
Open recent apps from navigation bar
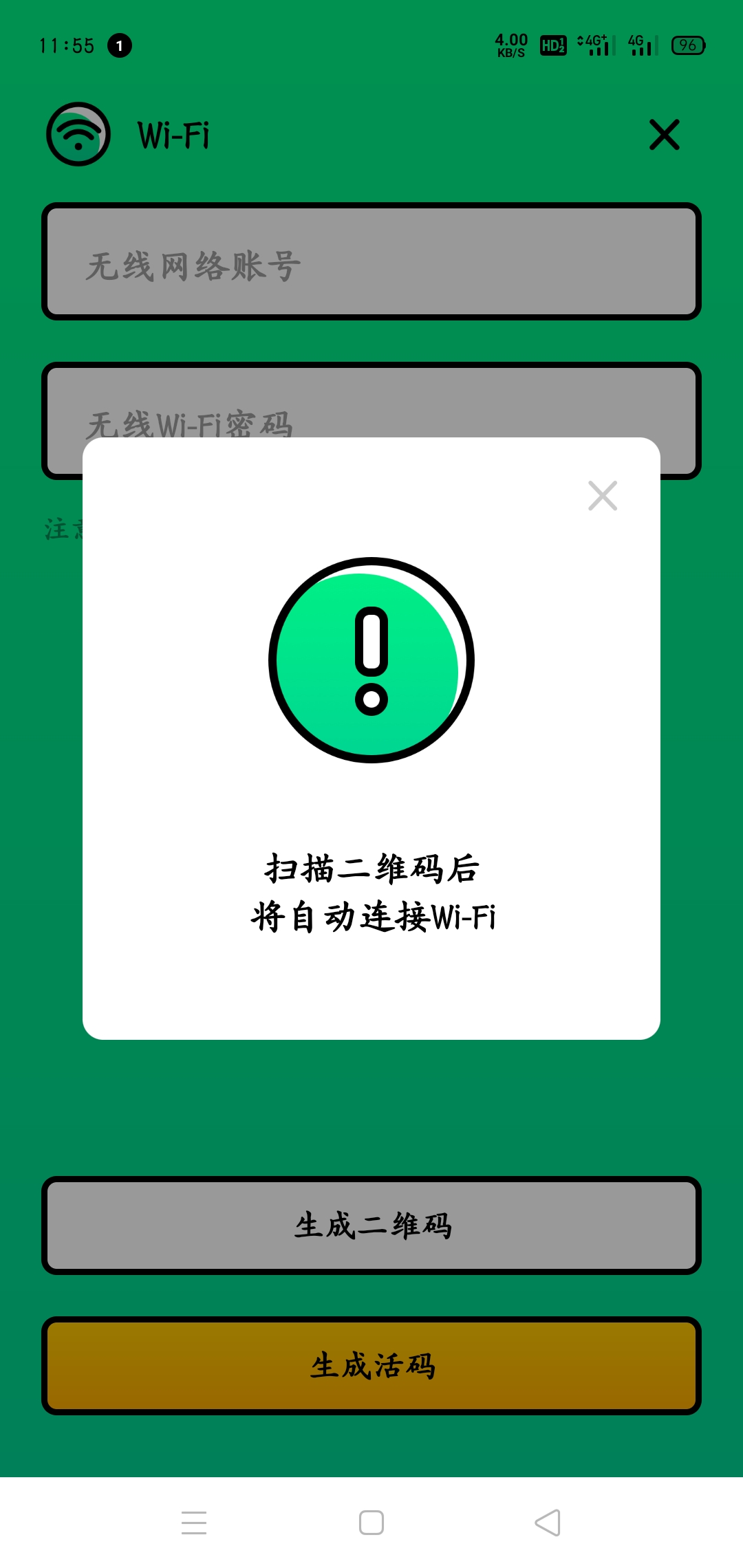(x=194, y=1523)
